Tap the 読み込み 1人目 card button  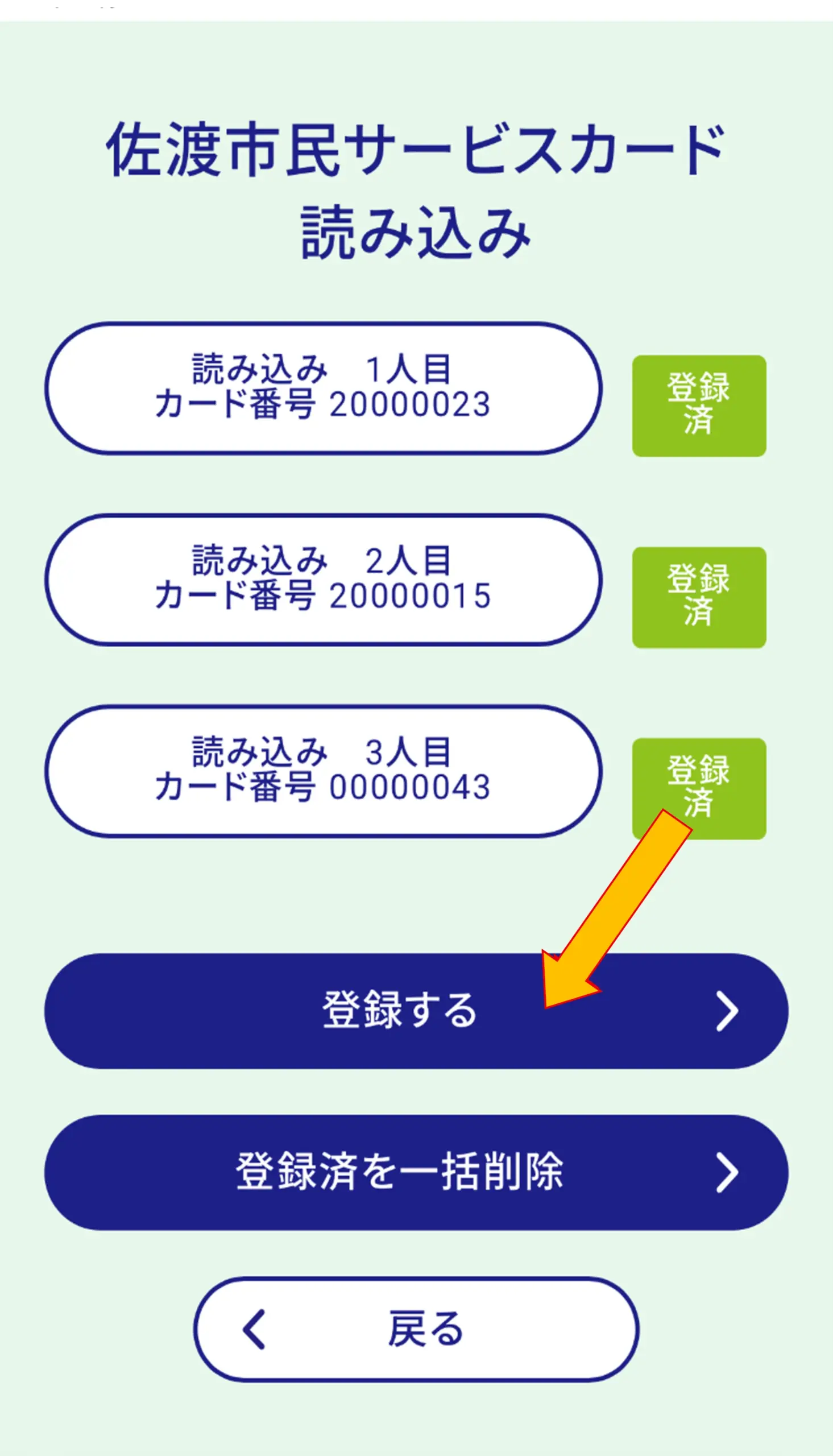click(323, 388)
